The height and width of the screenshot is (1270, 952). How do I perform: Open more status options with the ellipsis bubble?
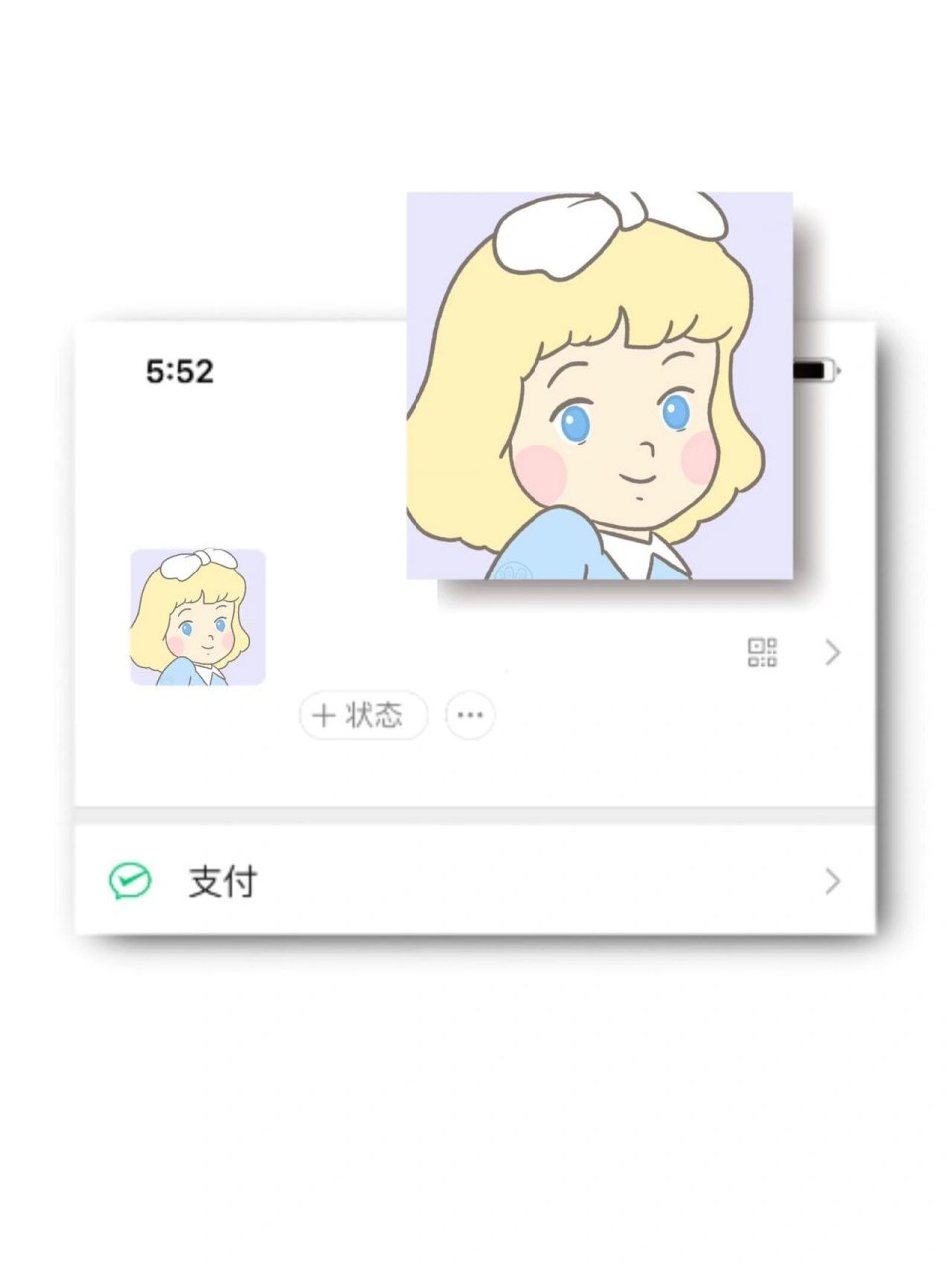470,714
